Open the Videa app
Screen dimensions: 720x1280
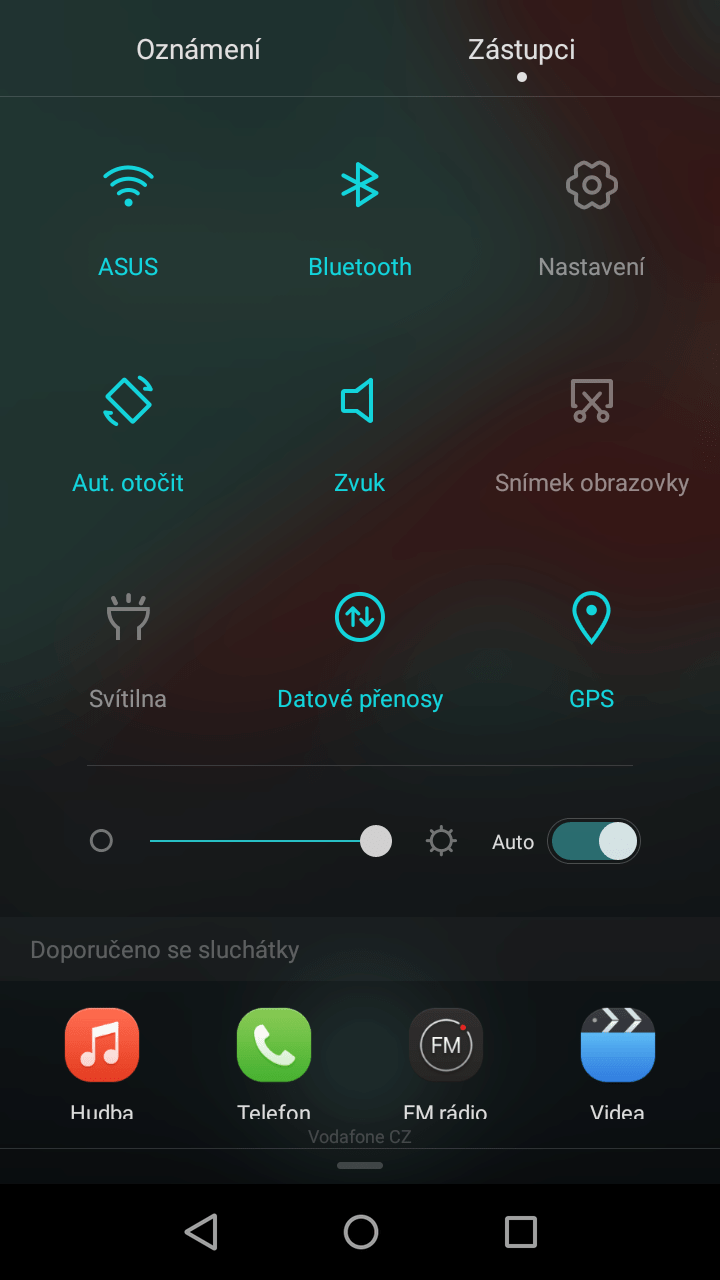click(618, 1063)
